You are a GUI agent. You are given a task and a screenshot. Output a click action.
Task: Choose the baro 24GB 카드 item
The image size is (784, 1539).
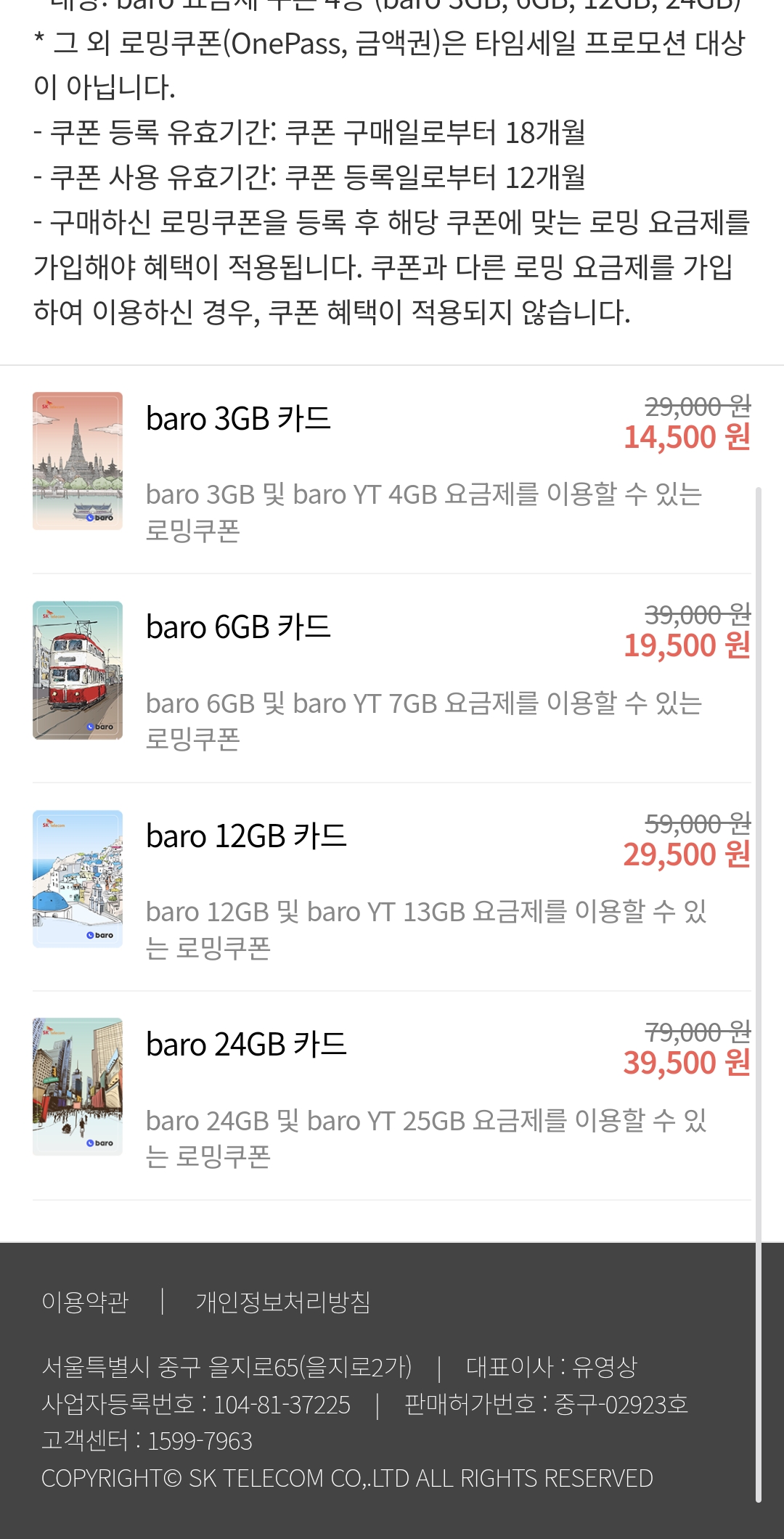(246, 1045)
